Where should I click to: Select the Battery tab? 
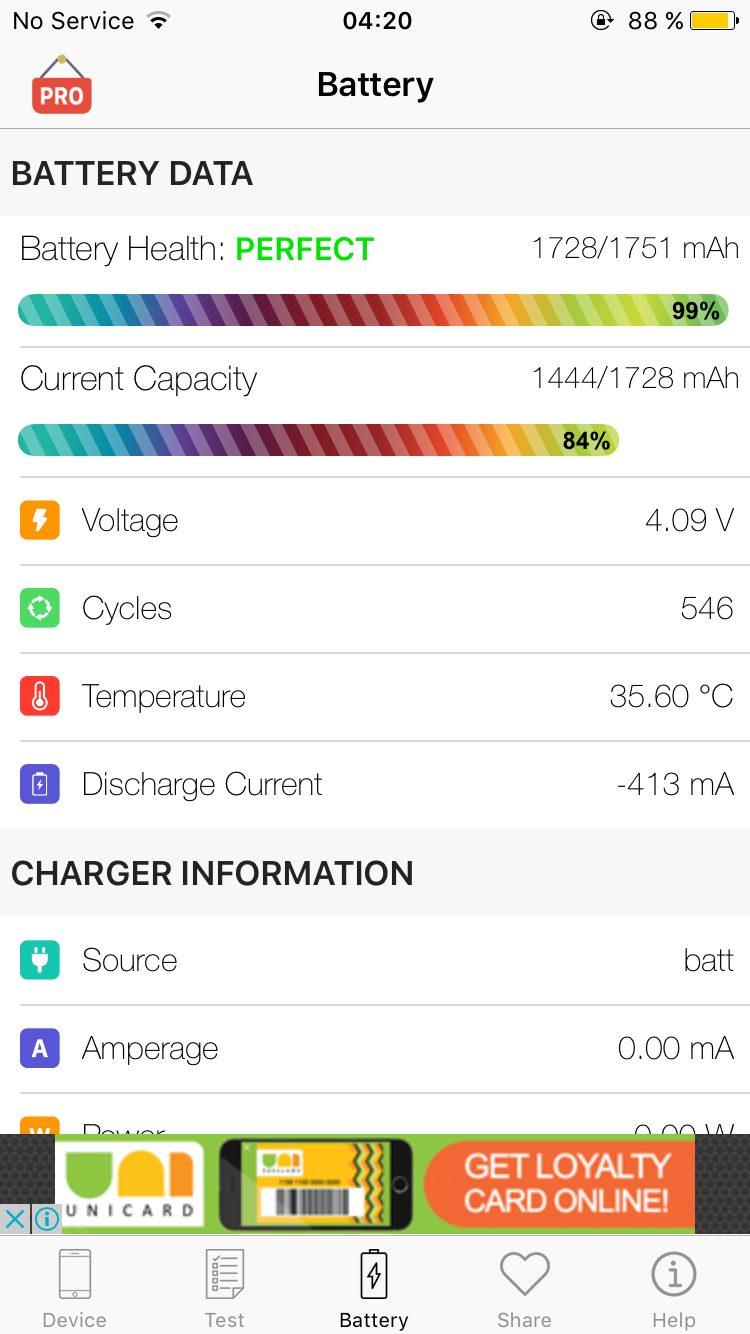pyautogui.click(x=374, y=1290)
